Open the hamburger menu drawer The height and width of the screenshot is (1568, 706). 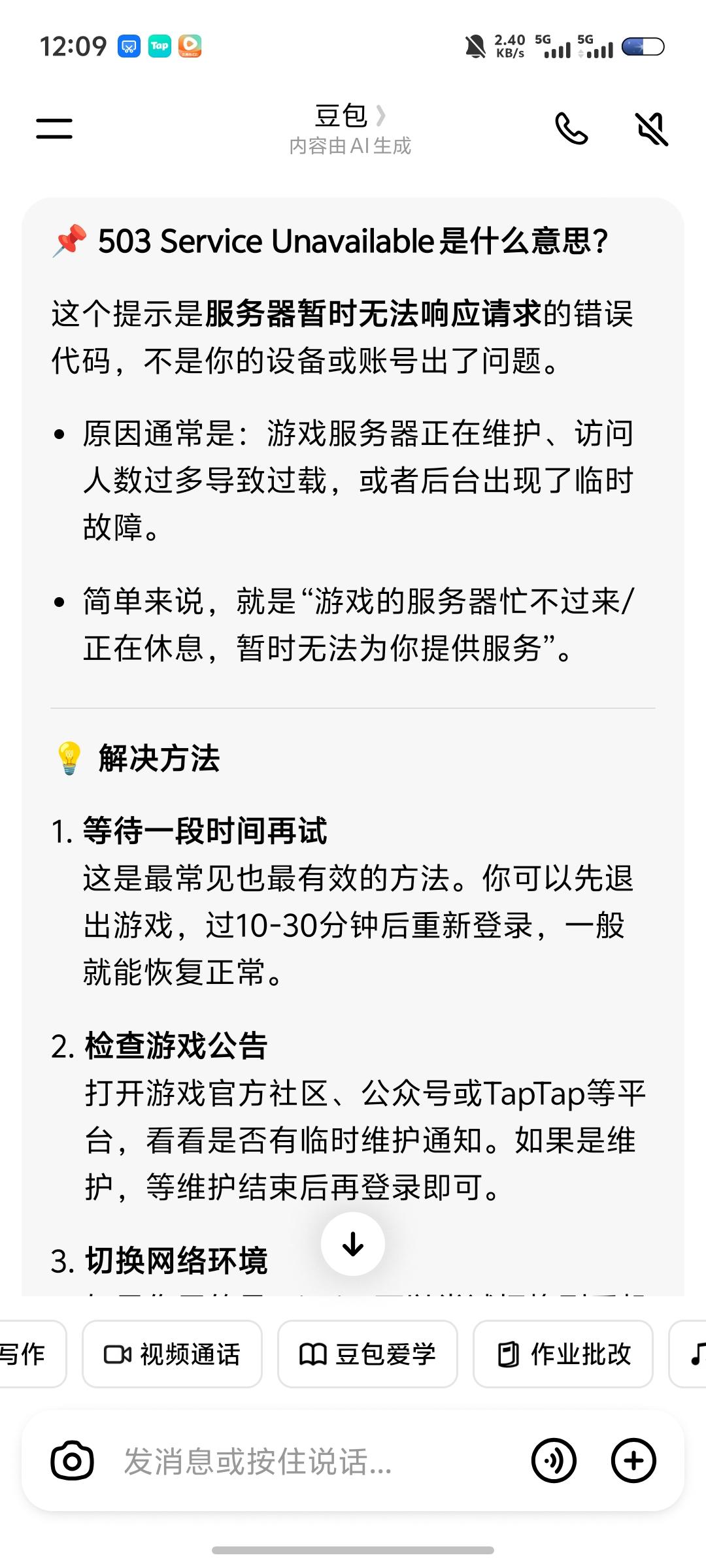point(54,128)
